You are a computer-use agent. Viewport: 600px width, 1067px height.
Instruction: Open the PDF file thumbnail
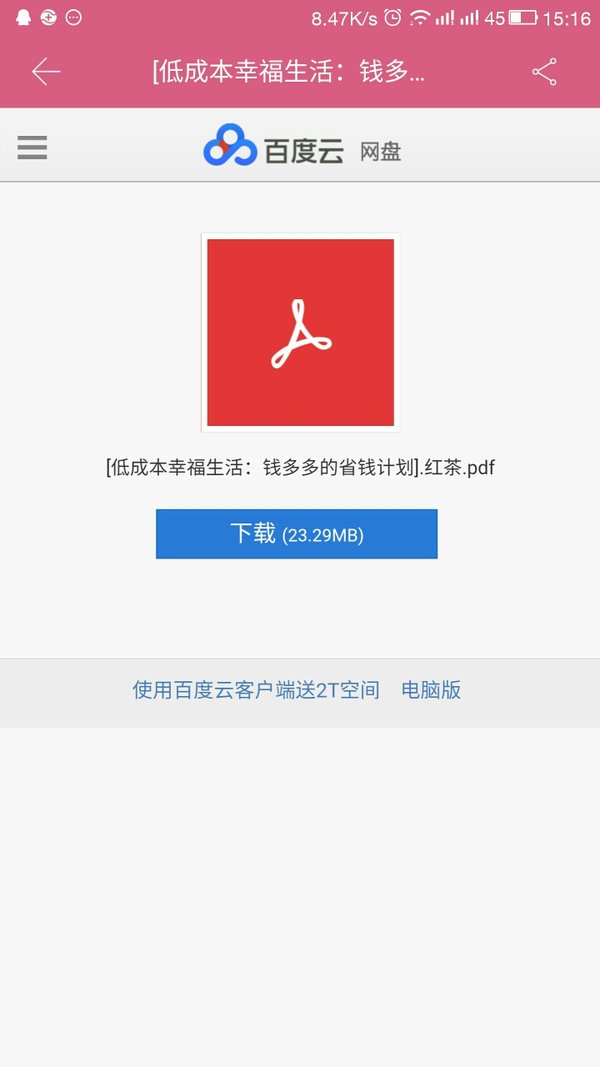pyautogui.click(x=301, y=333)
